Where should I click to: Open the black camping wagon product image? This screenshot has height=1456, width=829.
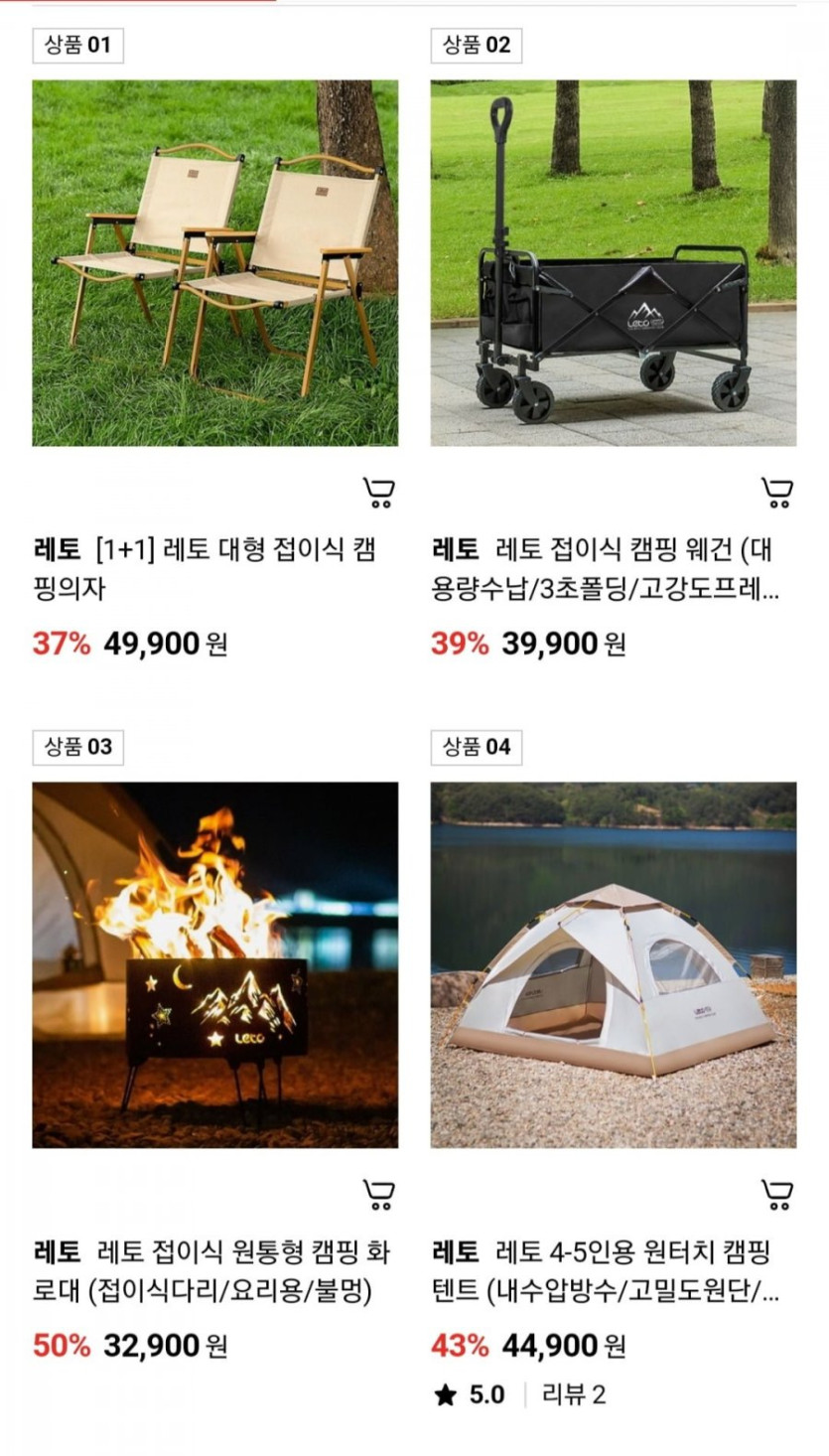tap(613, 263)
